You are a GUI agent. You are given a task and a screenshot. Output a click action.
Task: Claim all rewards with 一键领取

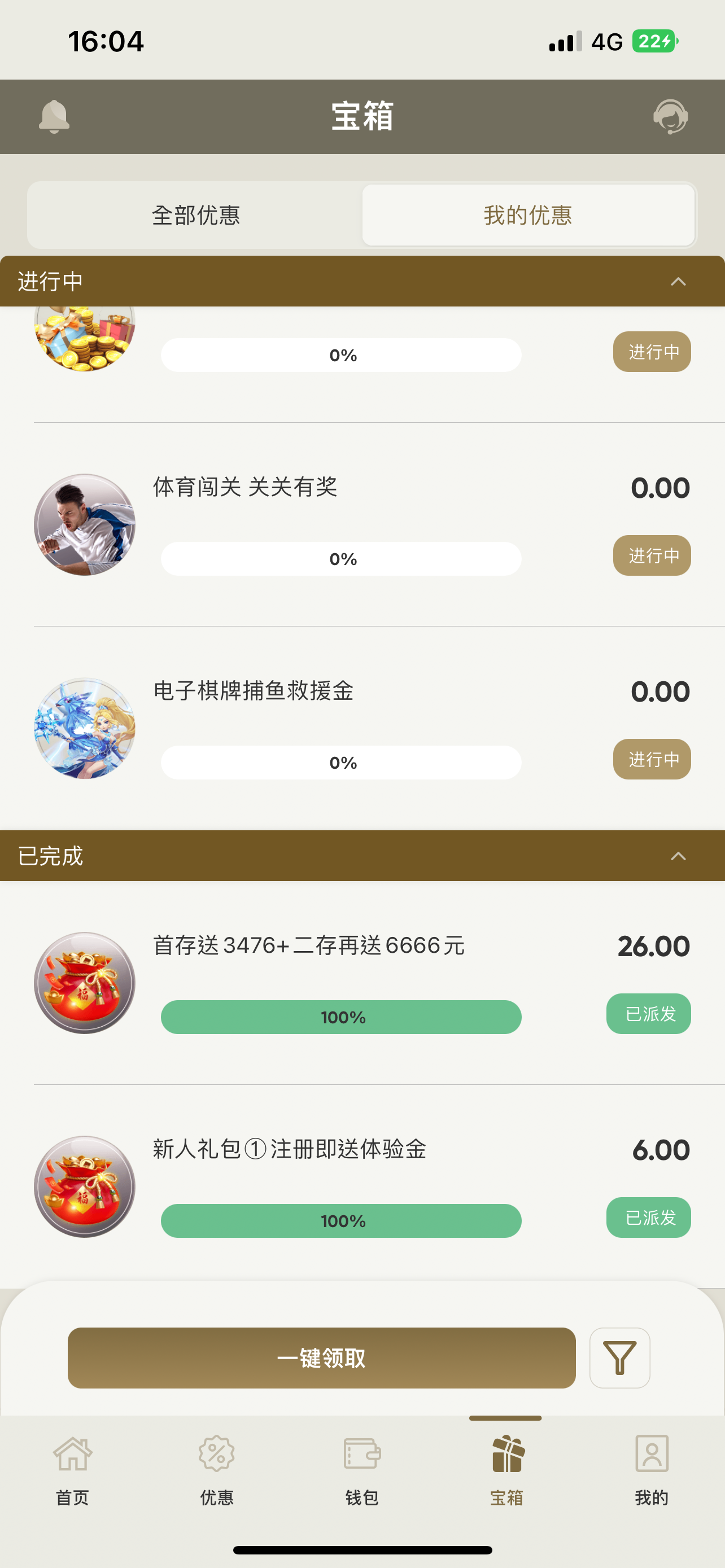coord(321,1358)
